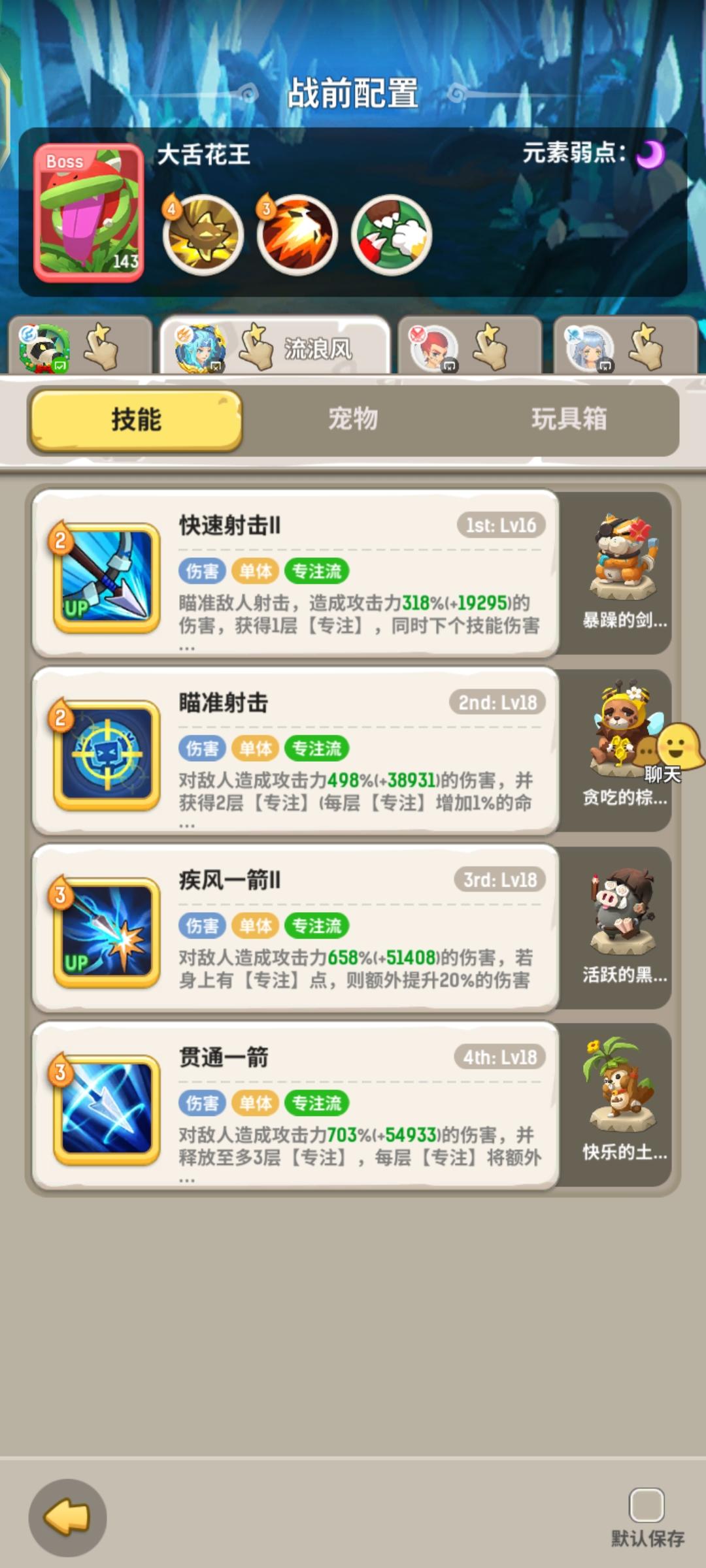The height and width of the screenshot is (1568, 706).
Task: Switch to the raccoon character tab
Action: 80,346
